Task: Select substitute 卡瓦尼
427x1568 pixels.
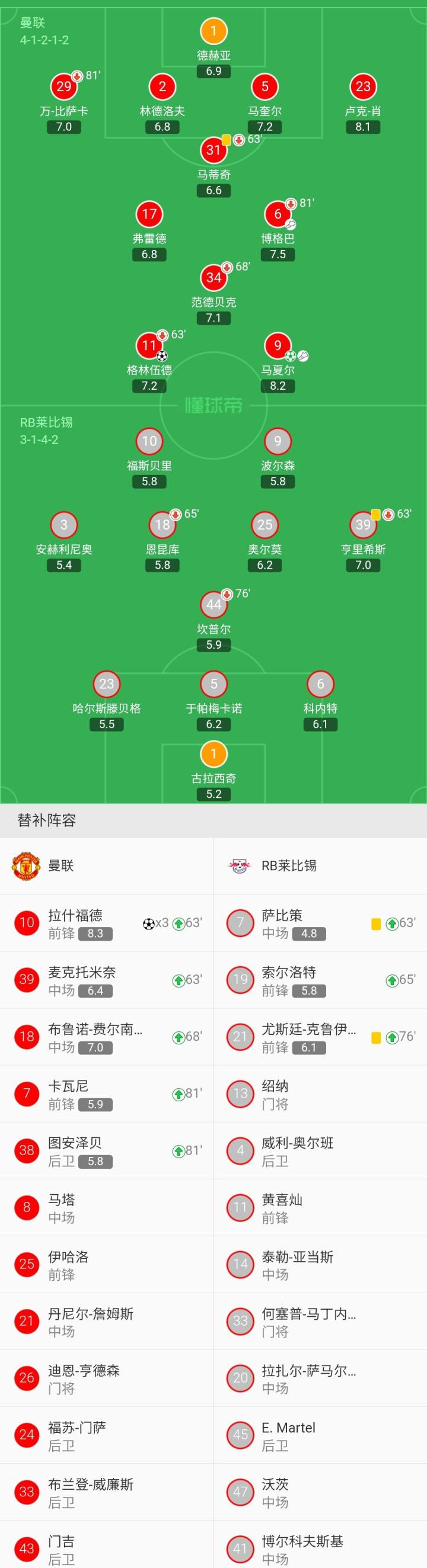Action: [107, 1094]
